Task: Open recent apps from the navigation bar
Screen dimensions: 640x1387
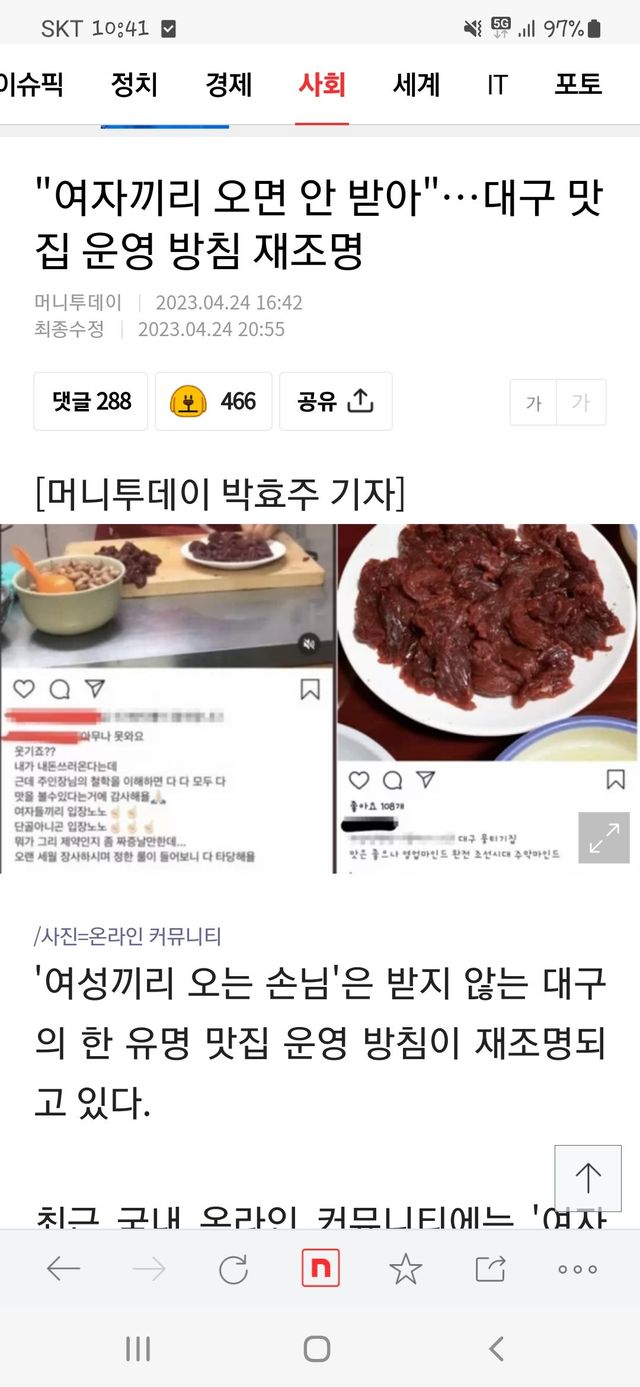Action: 138,1349
